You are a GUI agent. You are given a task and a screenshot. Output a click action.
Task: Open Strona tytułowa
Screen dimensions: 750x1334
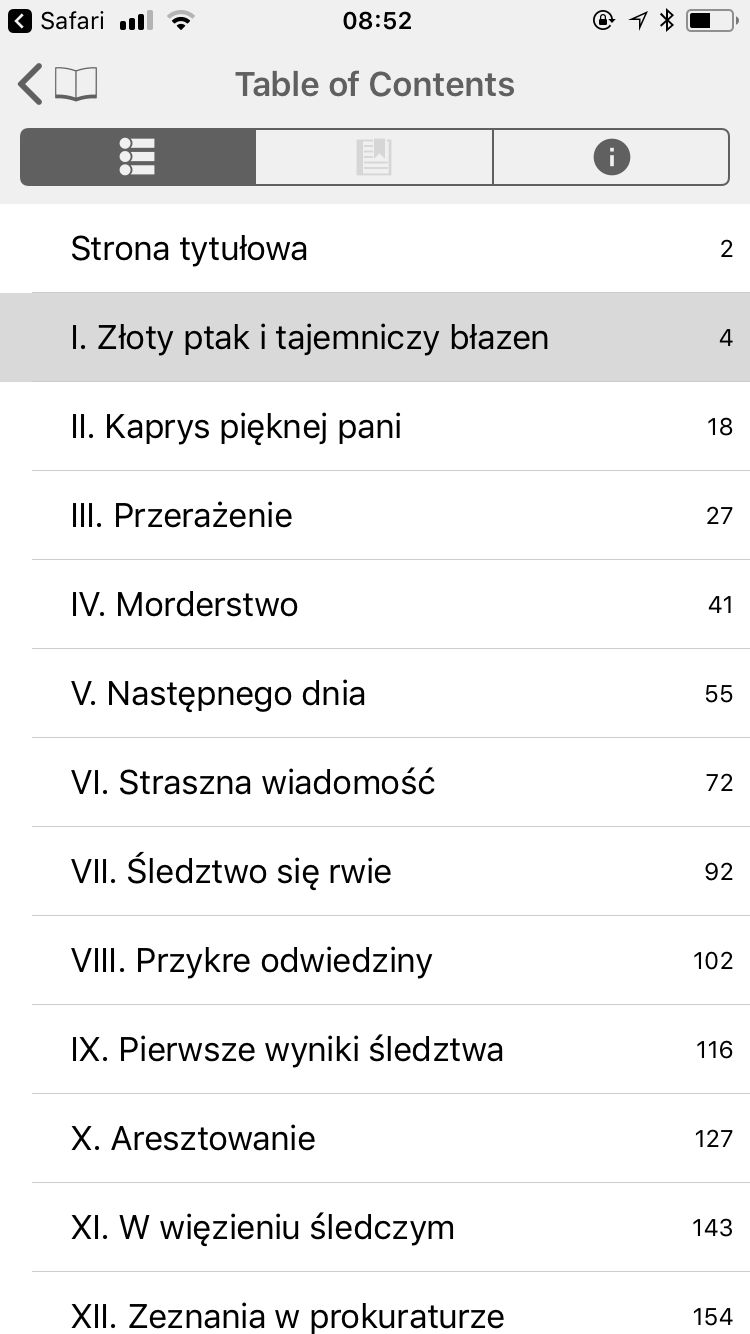pos(375,248)
